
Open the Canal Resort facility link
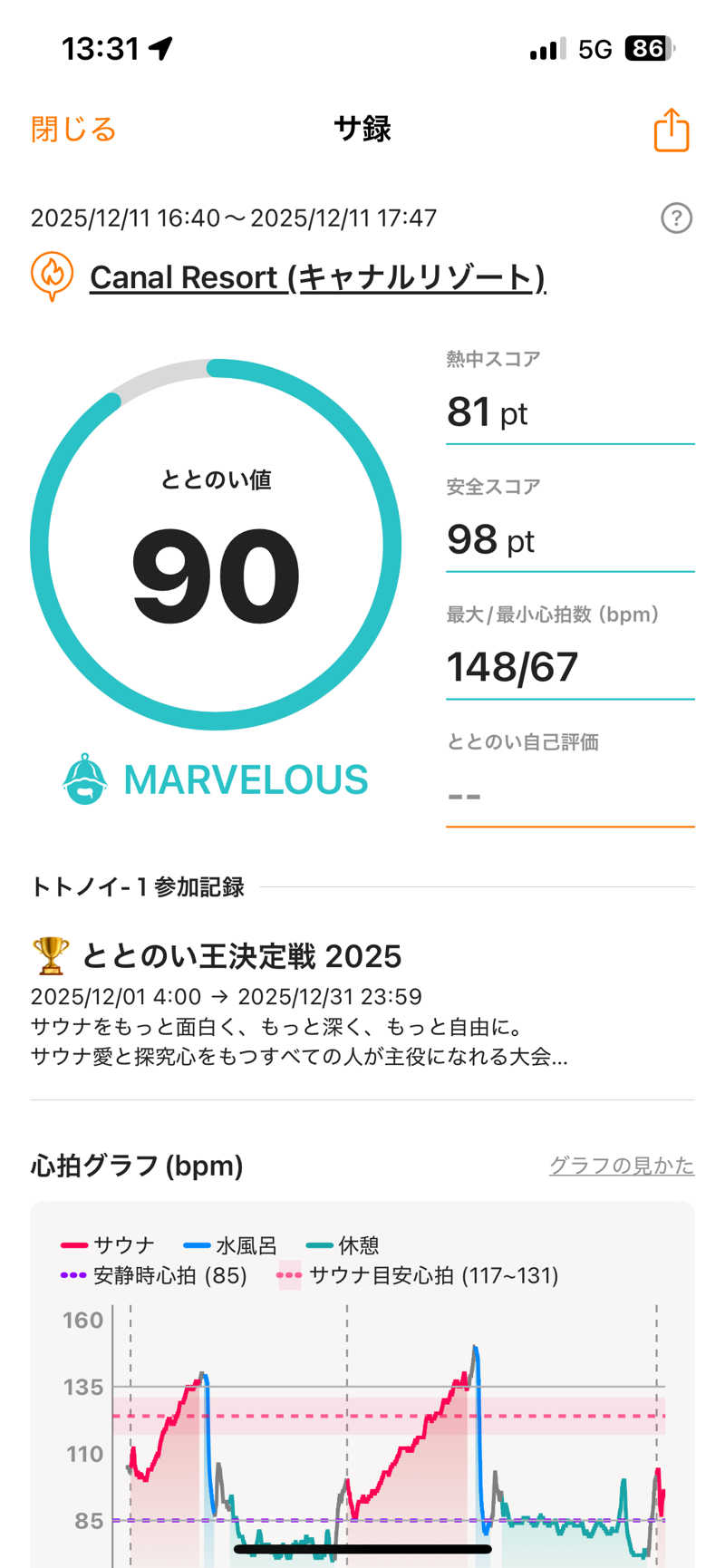317,277
